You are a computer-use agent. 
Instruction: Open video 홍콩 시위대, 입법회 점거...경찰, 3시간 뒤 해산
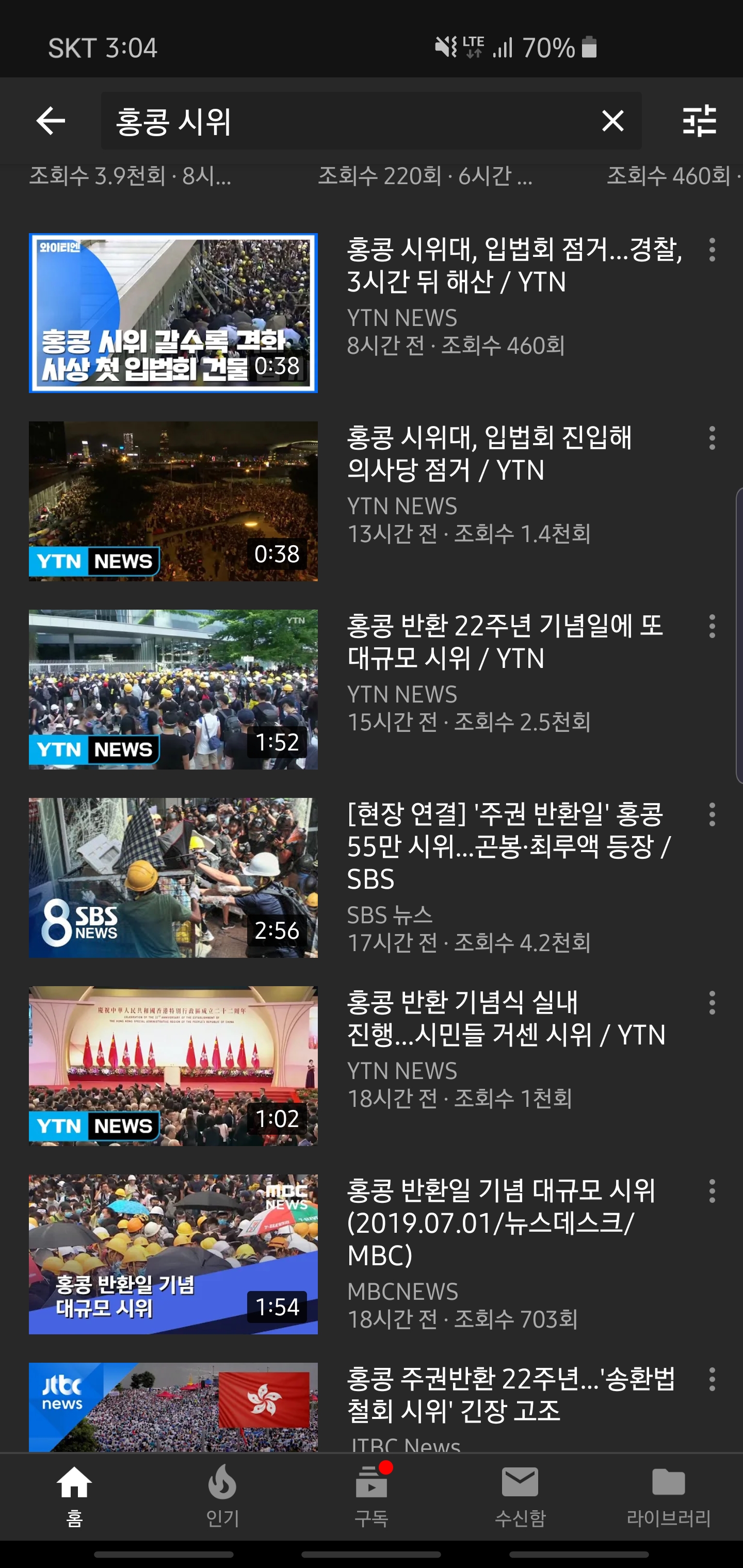(173, 313)
